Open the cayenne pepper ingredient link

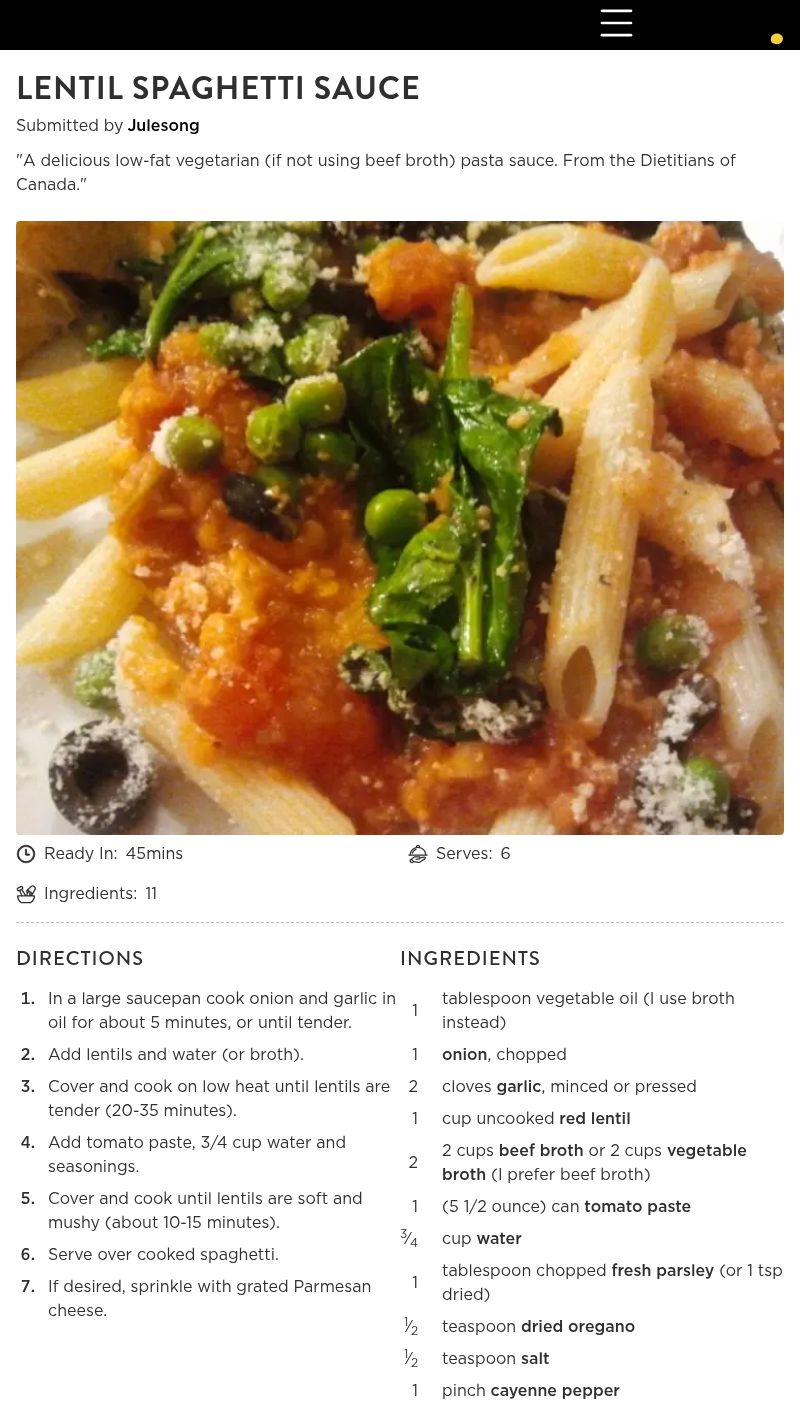pos(554,1391)
